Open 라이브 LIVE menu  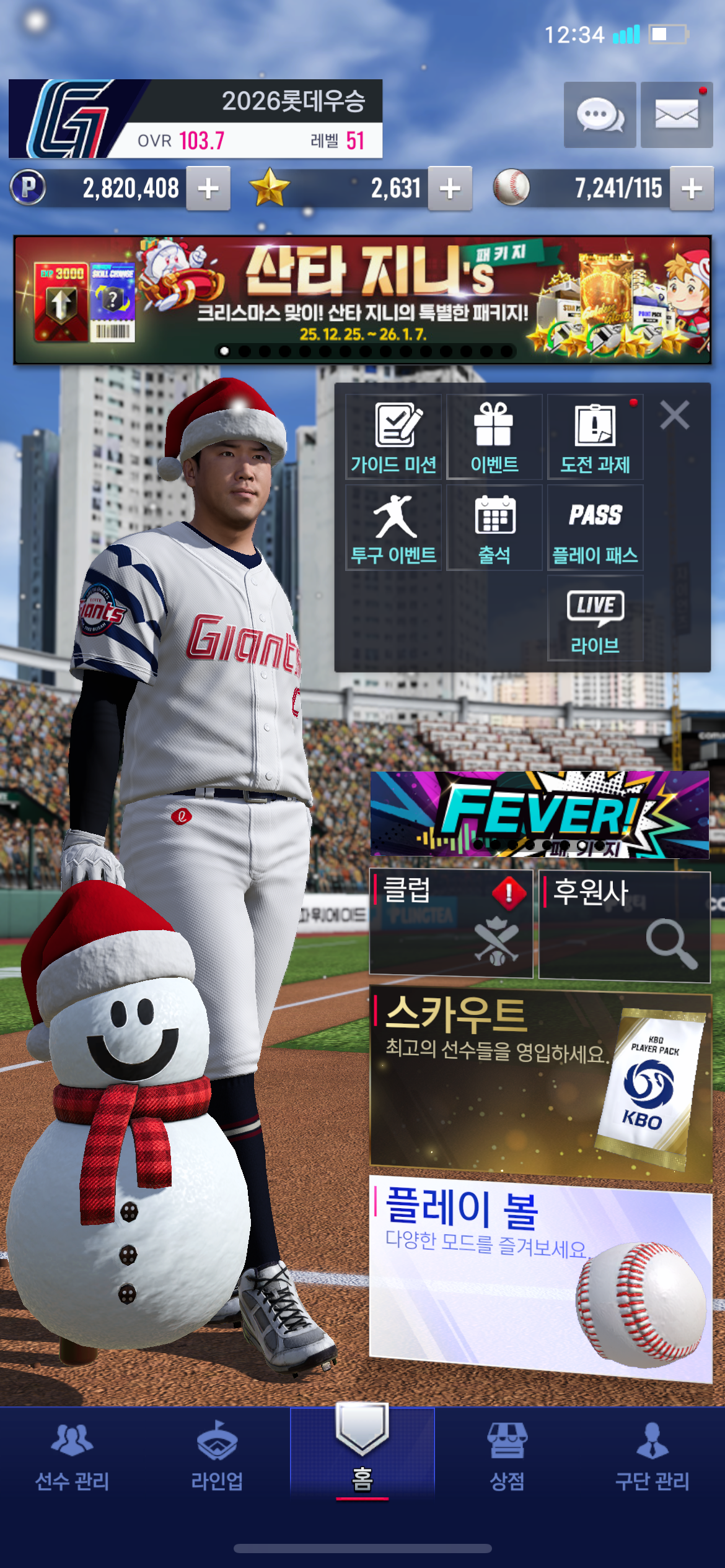tap(595, 618)
